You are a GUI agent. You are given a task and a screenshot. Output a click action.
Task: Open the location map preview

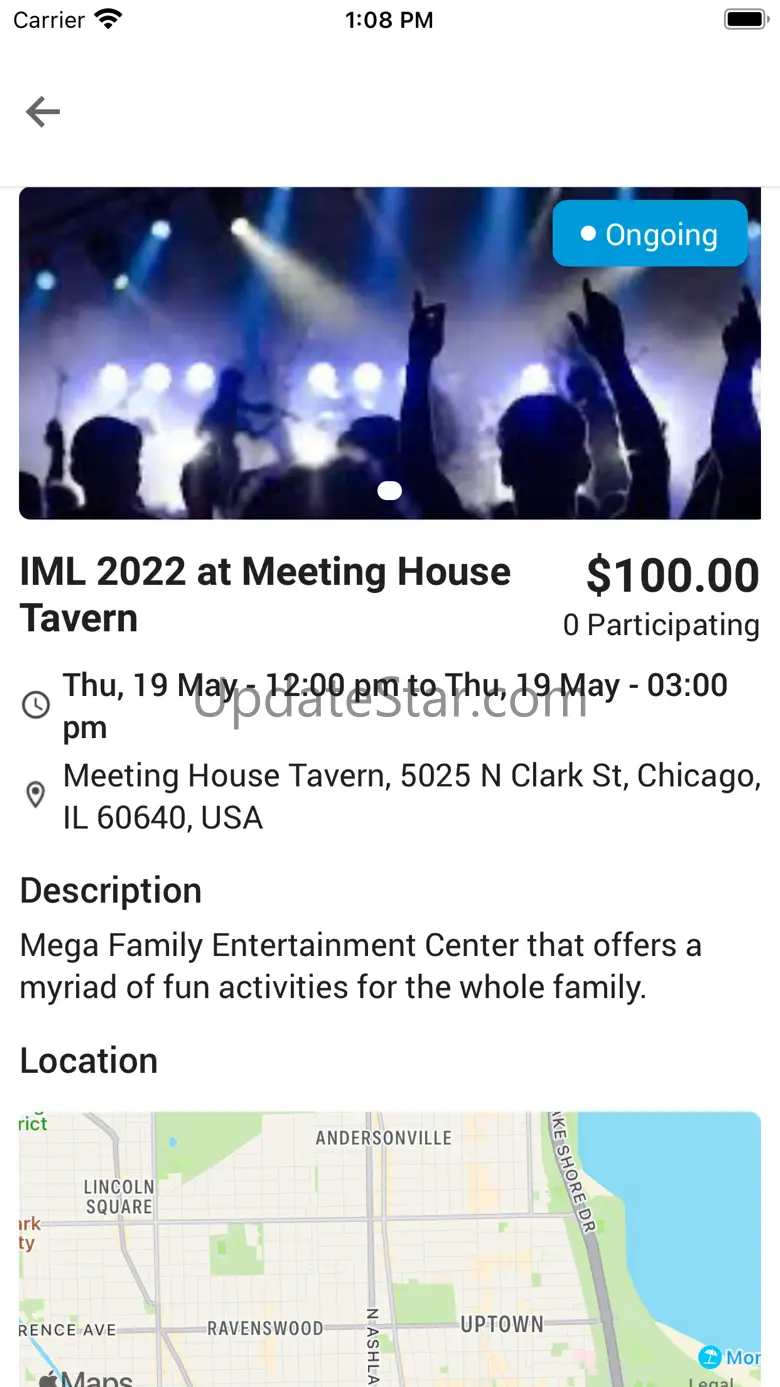[x=390, y=1250]
